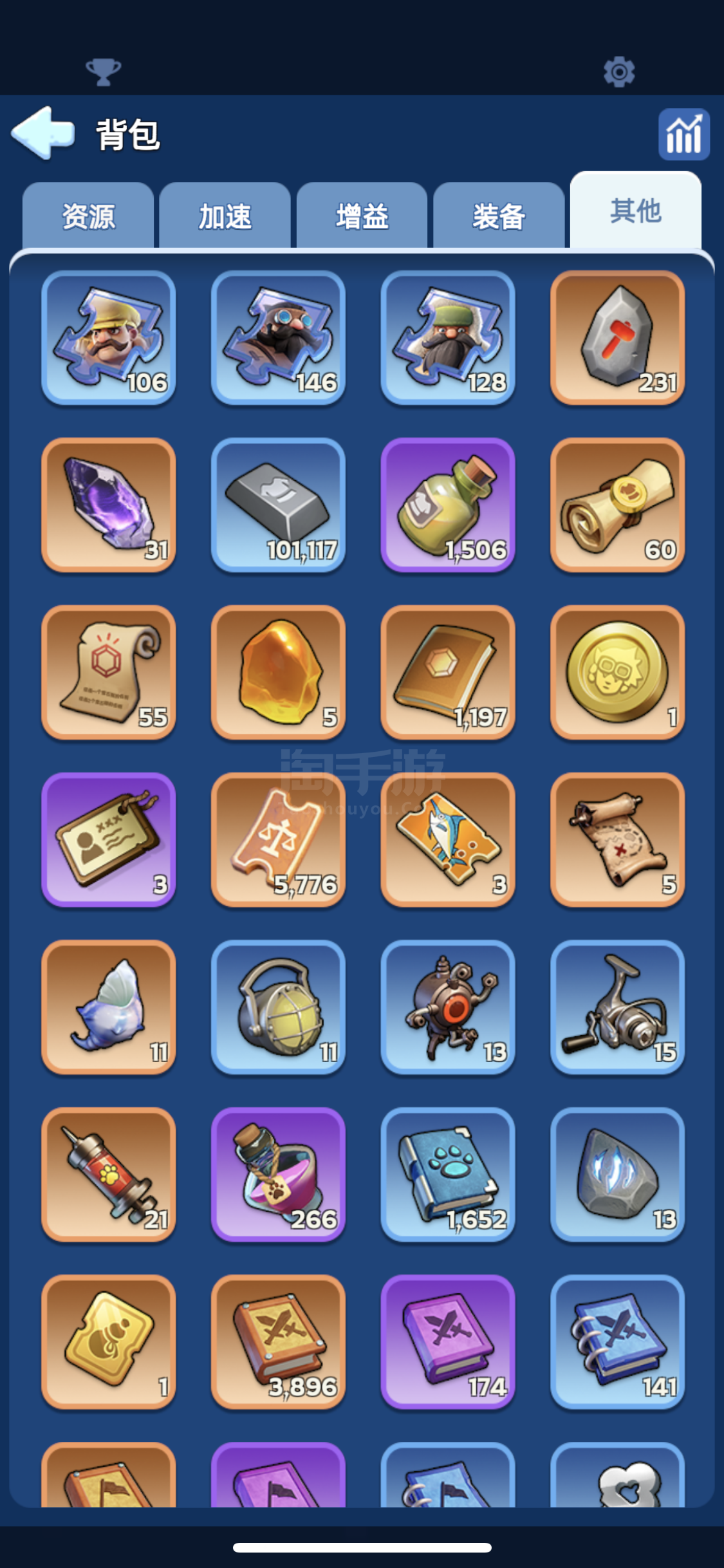Select the purple crystal item with 31
This screenshot has width=724, height=1568.
click(109, 505)
